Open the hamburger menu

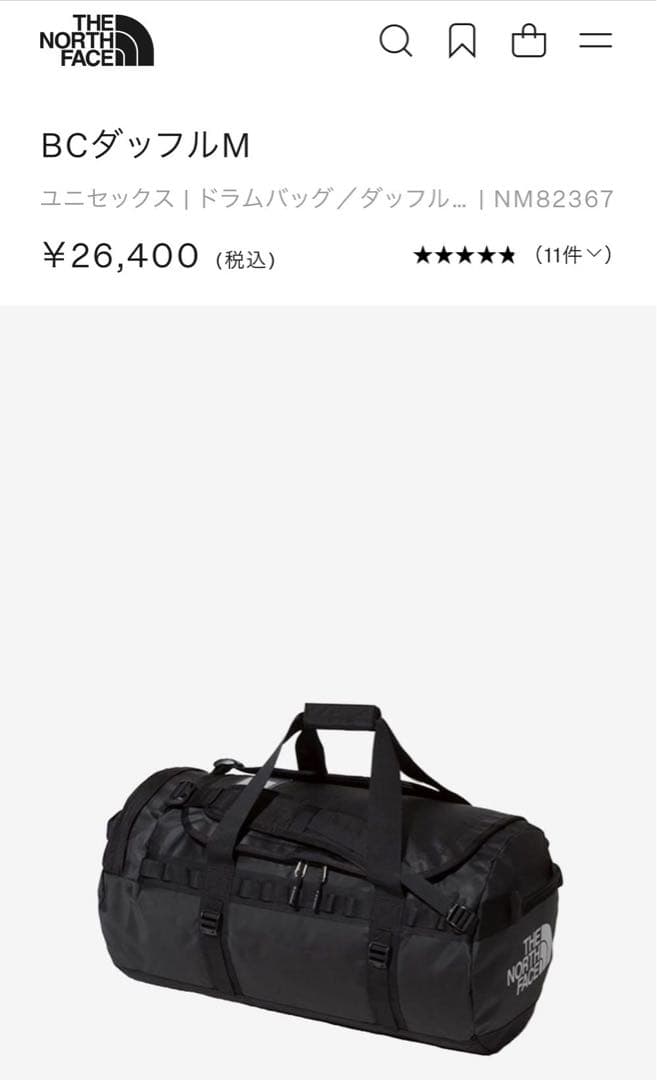(595, 41)
